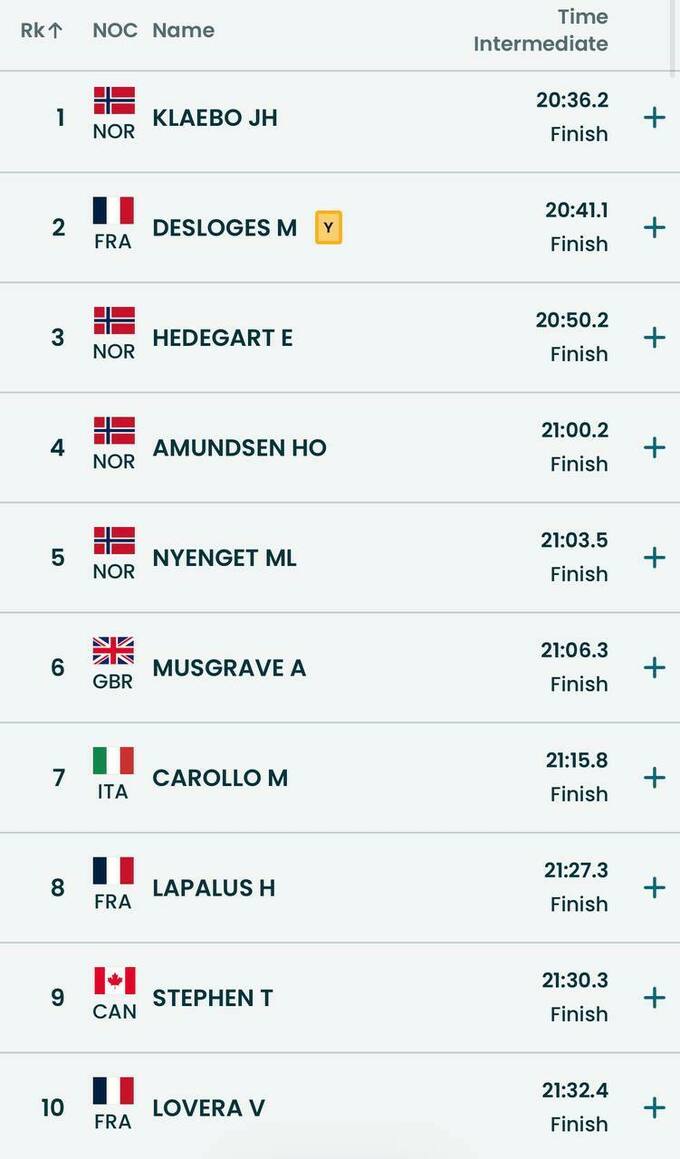Expand Nyenget ML's result row
Viewport: 680px width, 1159px height.
click(x=654, y=558)
